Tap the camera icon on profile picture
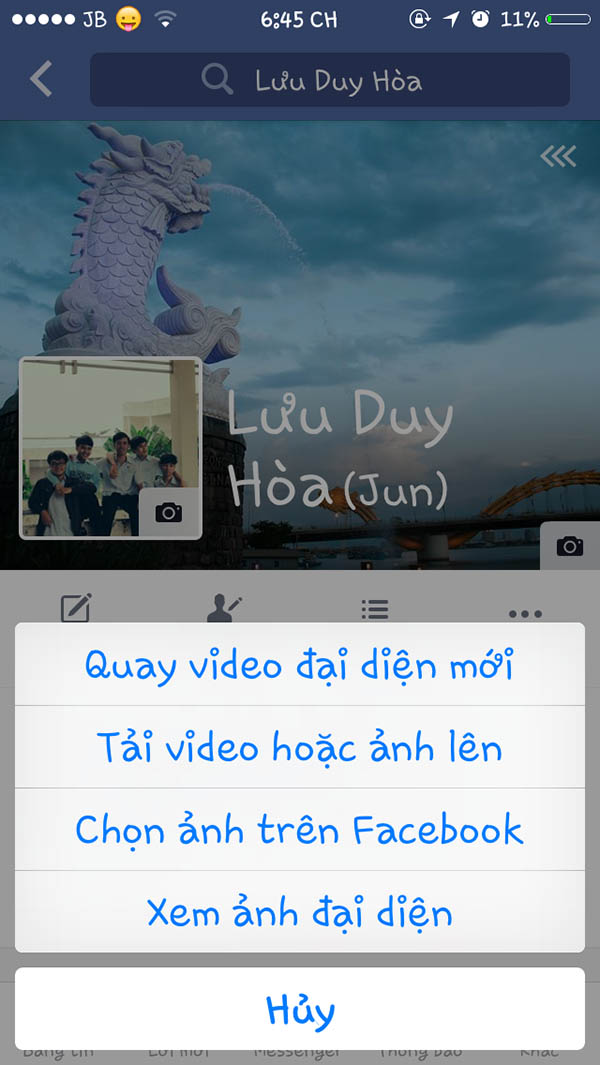600x1065 pixels. [x=169, y=512]
